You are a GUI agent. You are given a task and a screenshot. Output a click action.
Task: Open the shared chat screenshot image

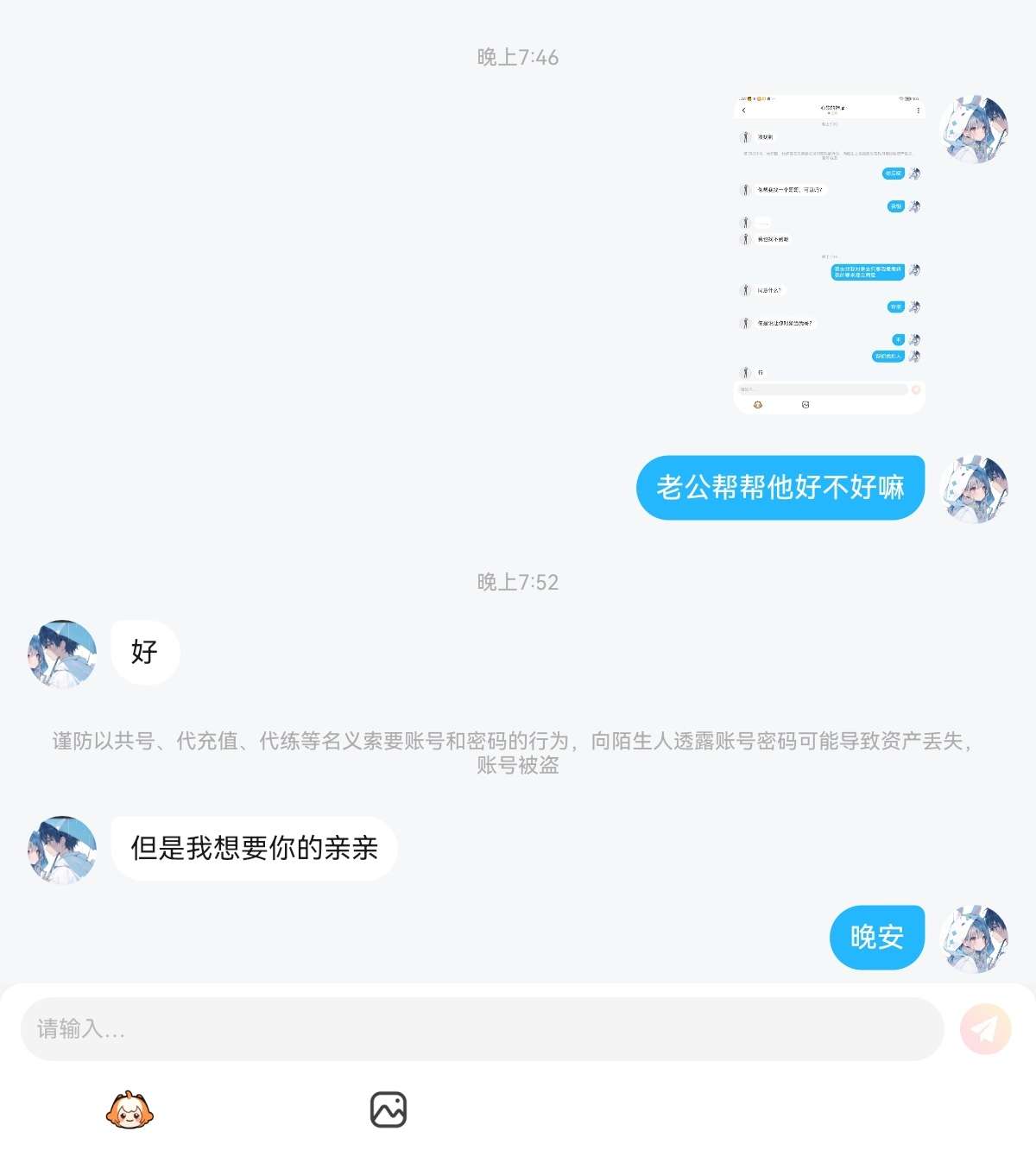(x=829, y=255)
